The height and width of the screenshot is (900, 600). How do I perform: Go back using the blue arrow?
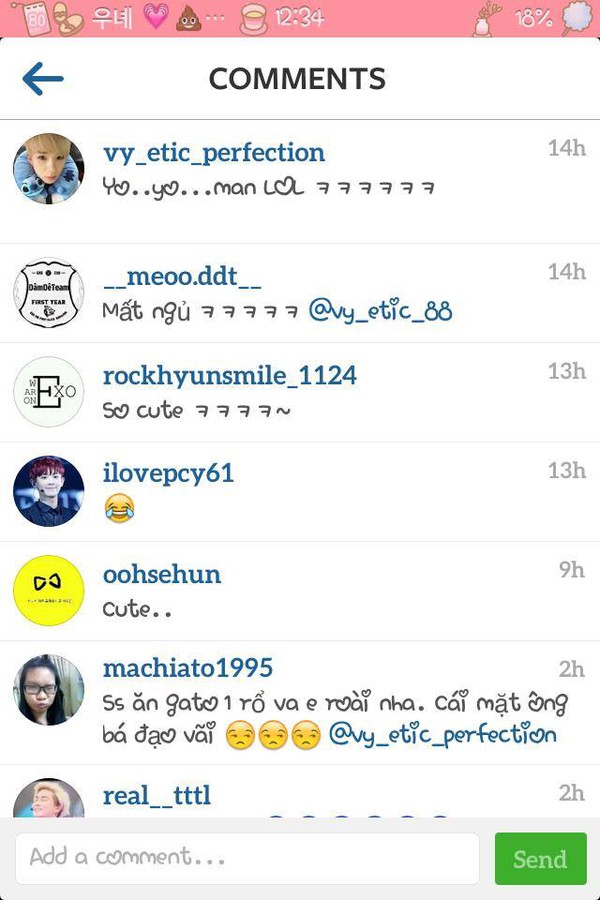pos(42,79)
